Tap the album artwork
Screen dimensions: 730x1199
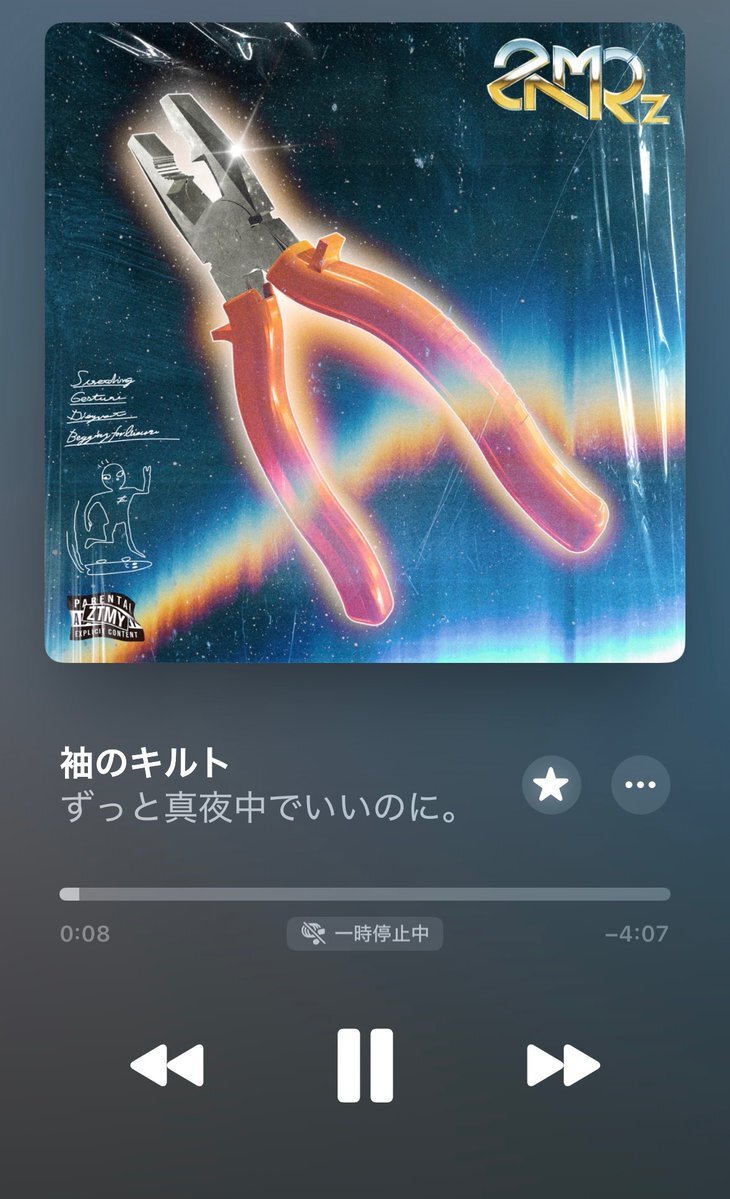tap(365, 342)
